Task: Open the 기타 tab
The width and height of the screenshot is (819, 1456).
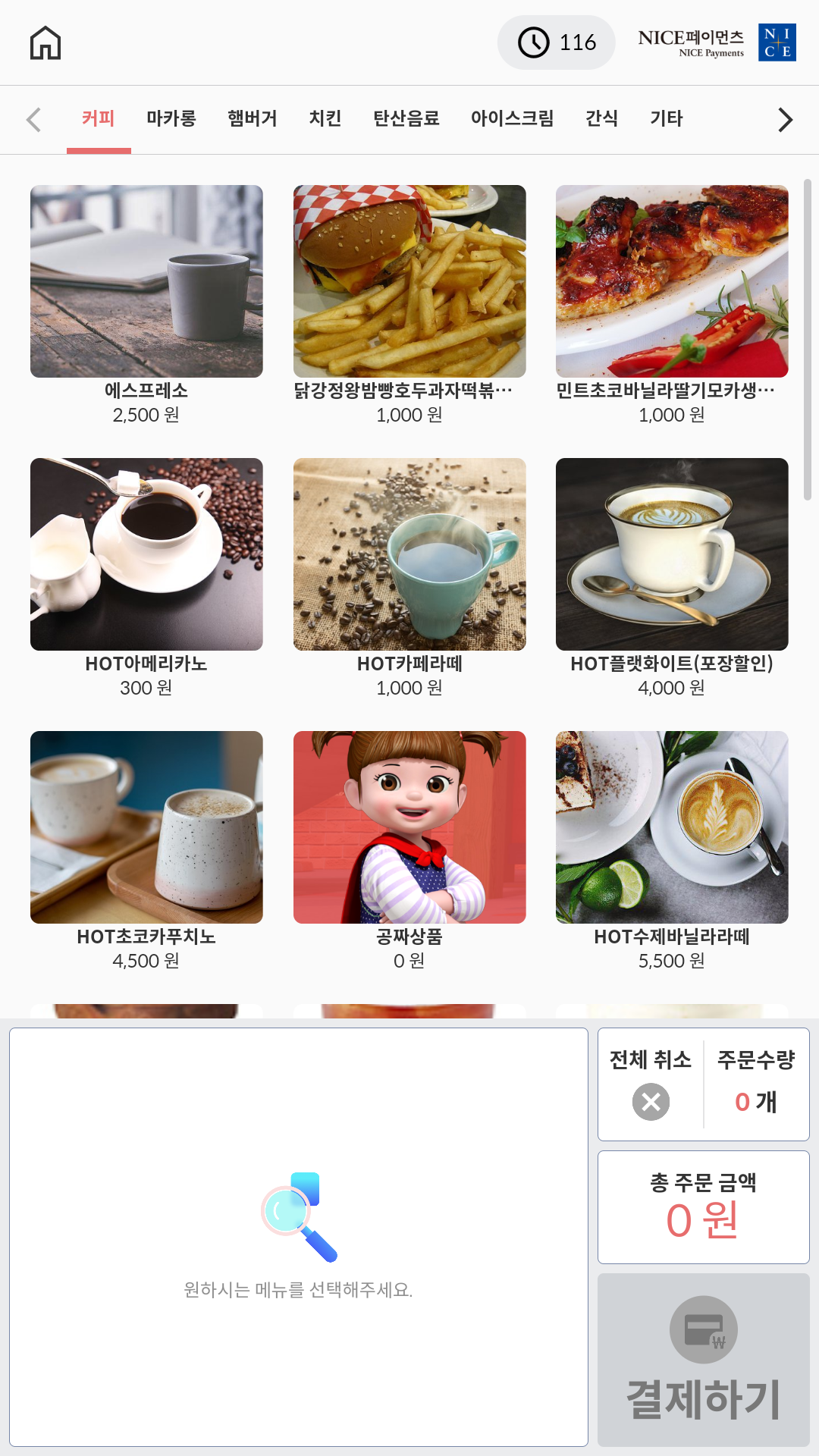Action: [667, 119]
